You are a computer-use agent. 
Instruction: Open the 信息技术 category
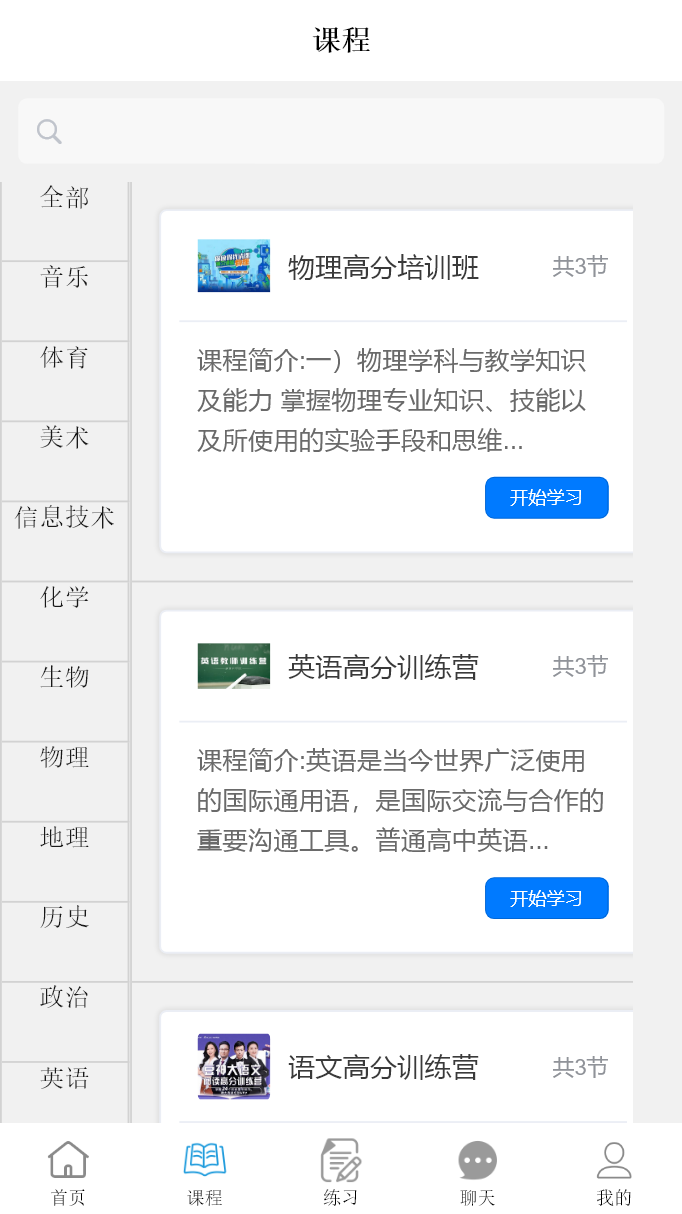coord(65,518)
